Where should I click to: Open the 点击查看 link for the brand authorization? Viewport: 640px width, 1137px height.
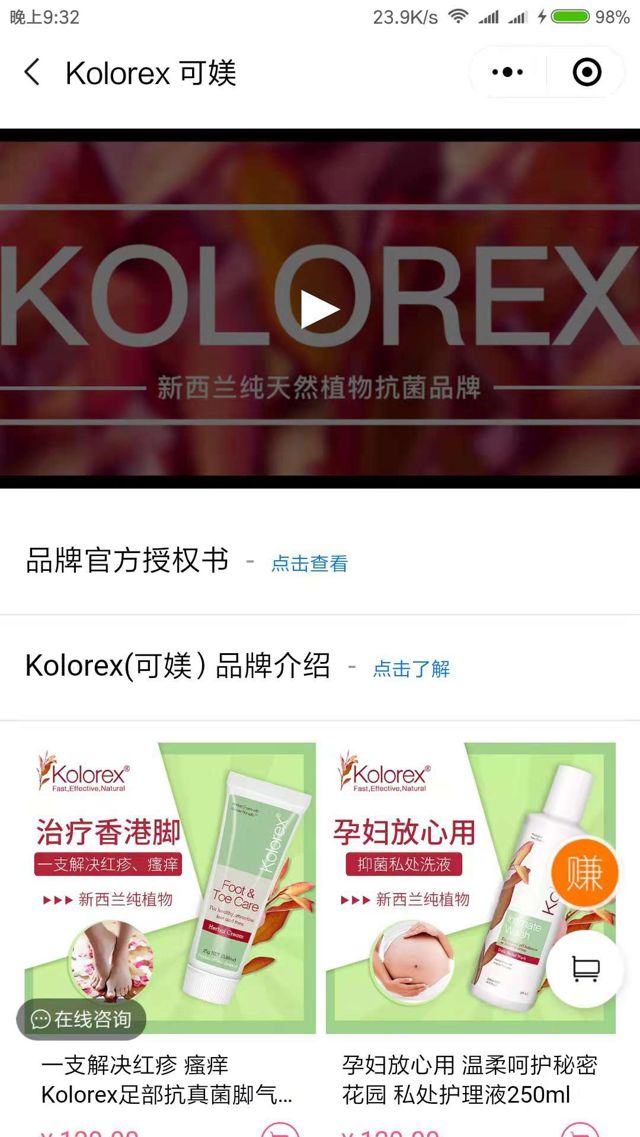point(309,563)
